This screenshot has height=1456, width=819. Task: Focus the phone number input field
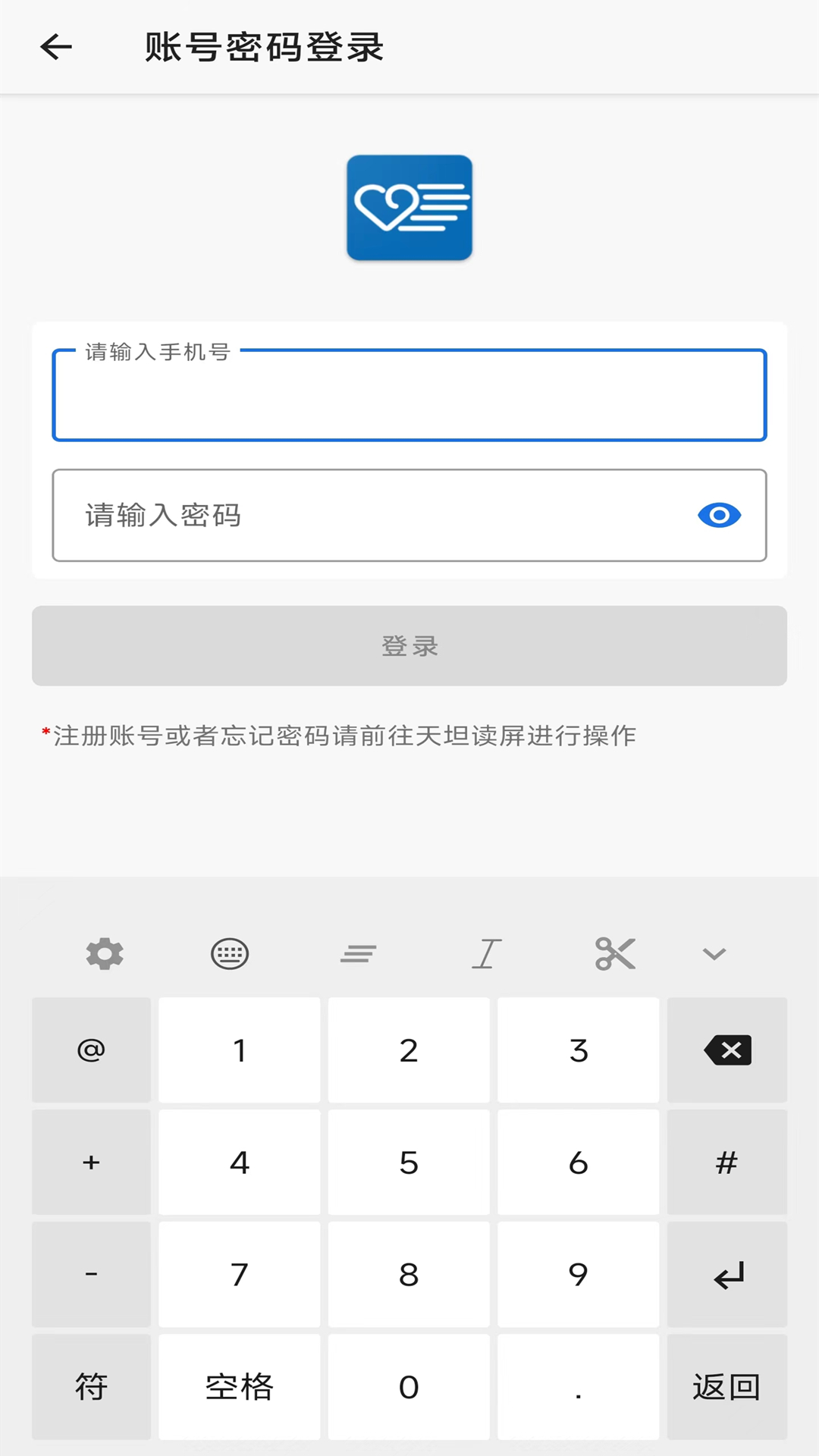pos(409,396)
